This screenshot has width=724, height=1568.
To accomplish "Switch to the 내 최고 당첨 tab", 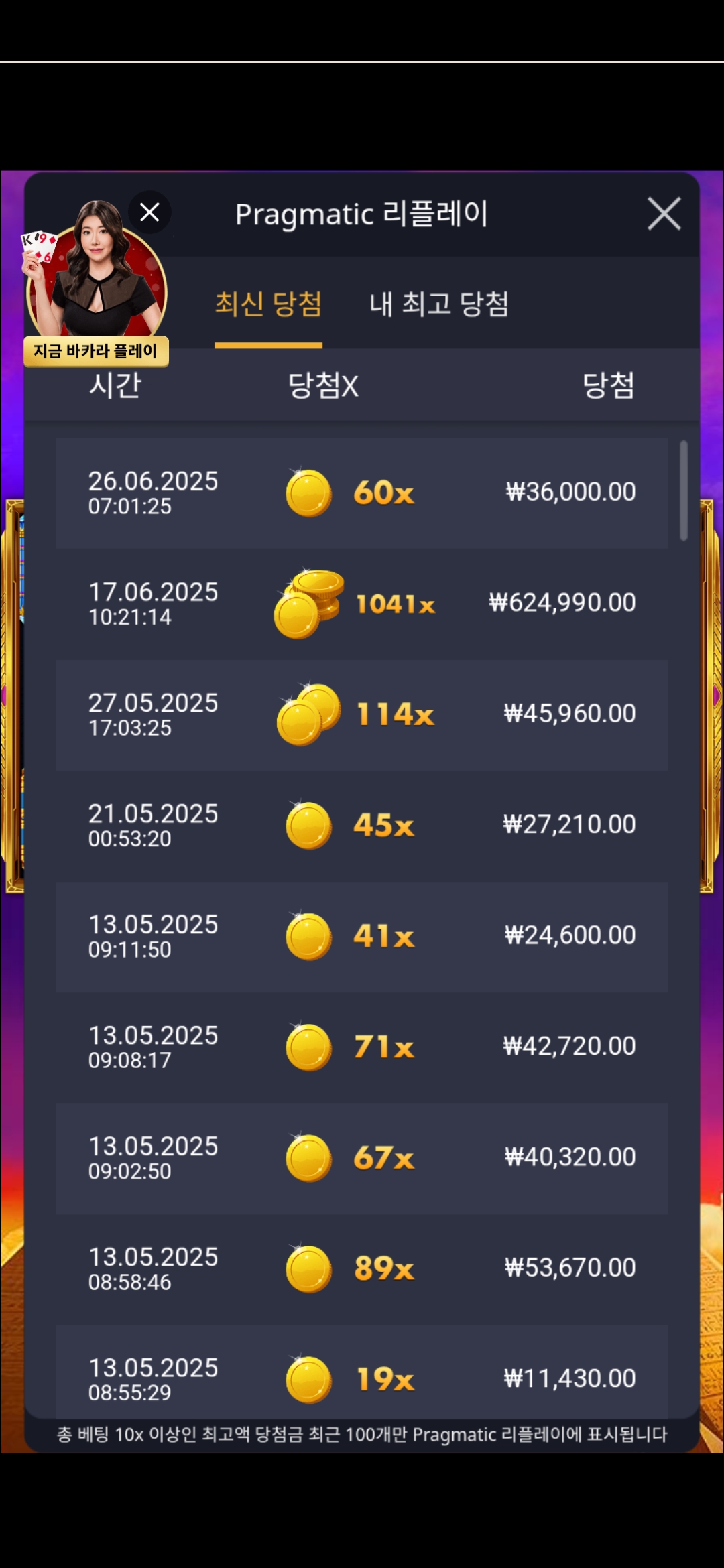I will (439, 304).
